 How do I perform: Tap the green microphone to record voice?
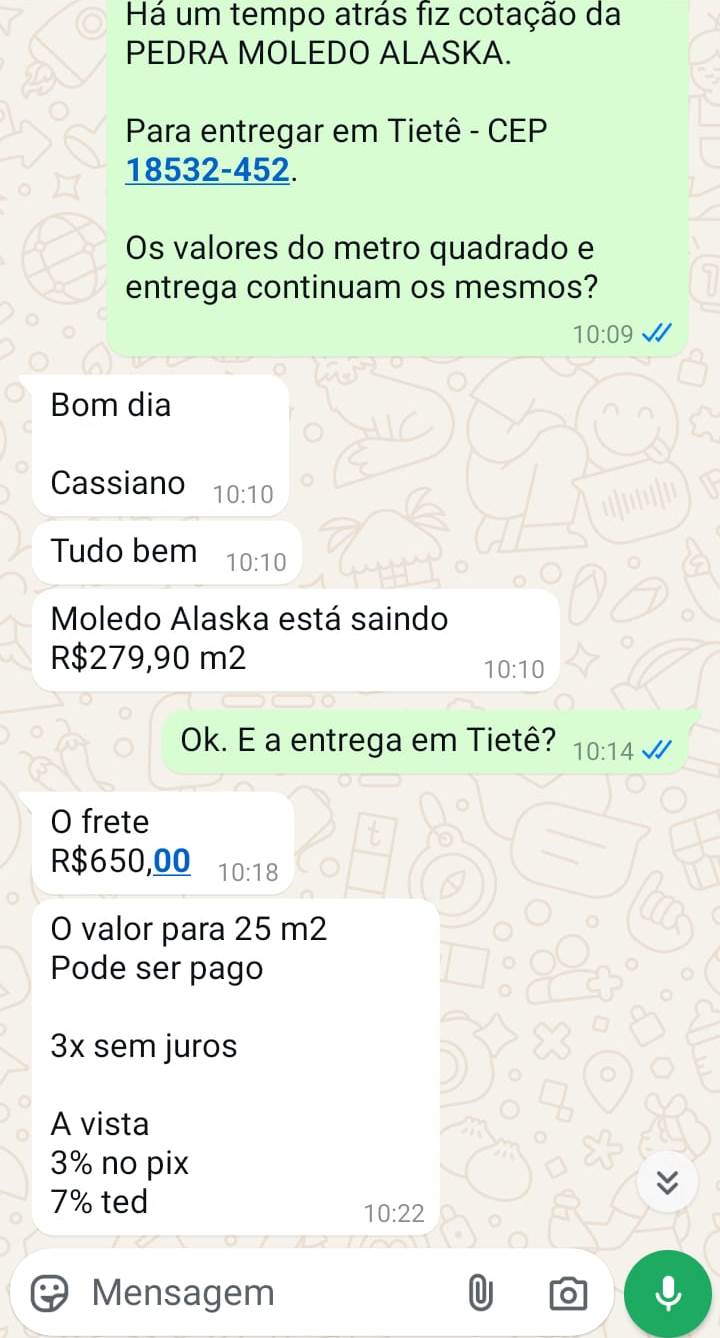point(666,1292)
